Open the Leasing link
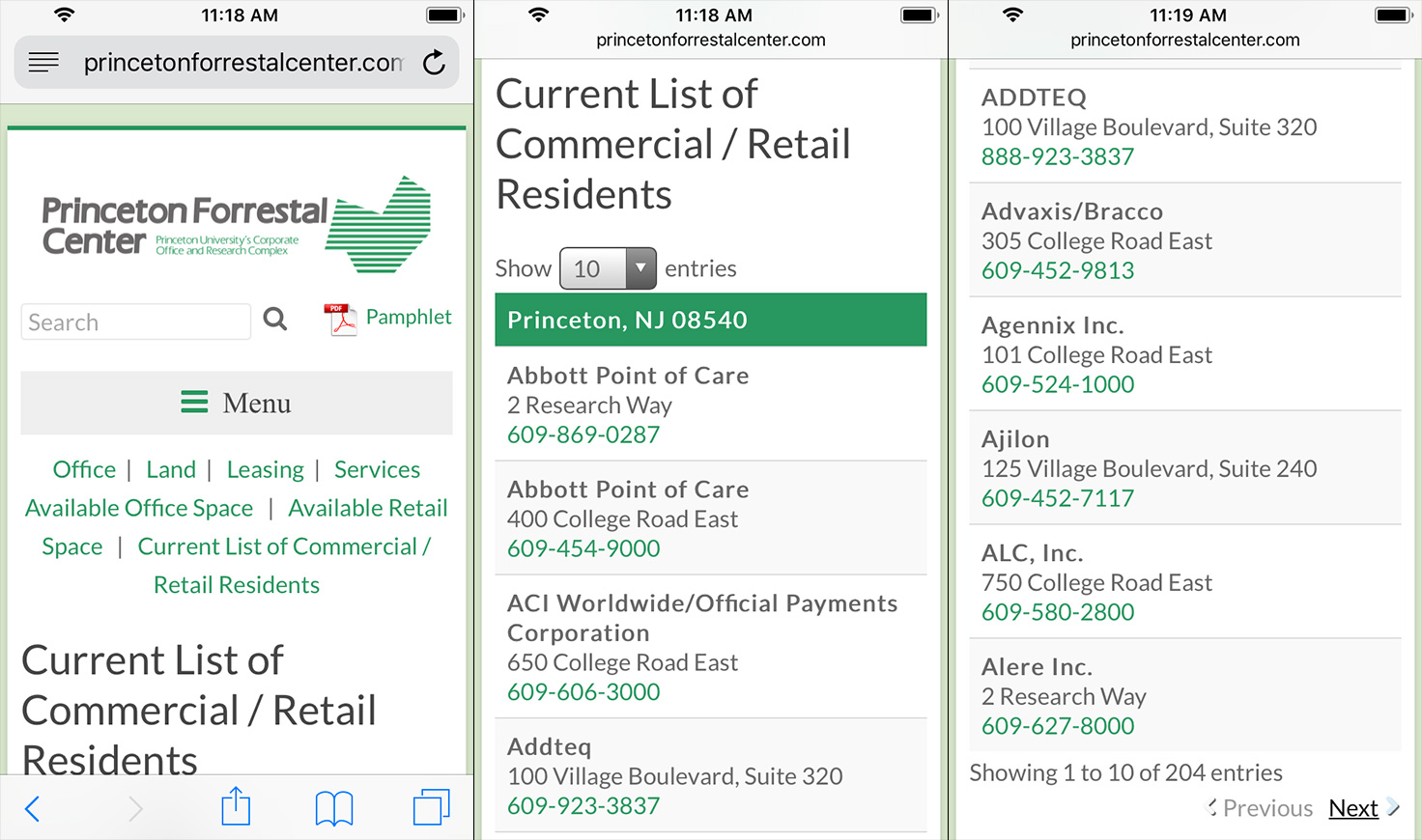The image size is (1422, 840). [265, 470]
